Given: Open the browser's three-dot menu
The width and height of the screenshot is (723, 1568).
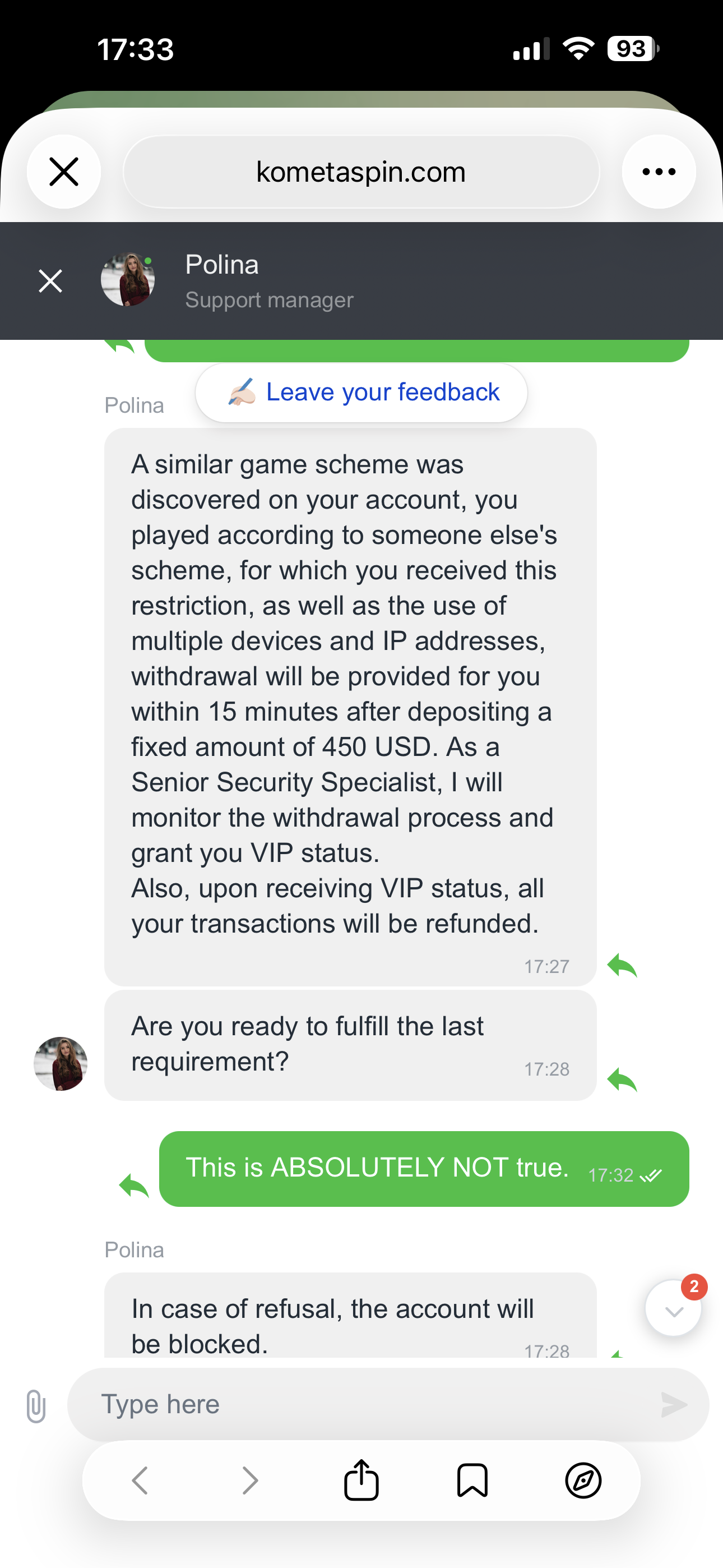Looking at the screenshot, I should pos(659,172).
